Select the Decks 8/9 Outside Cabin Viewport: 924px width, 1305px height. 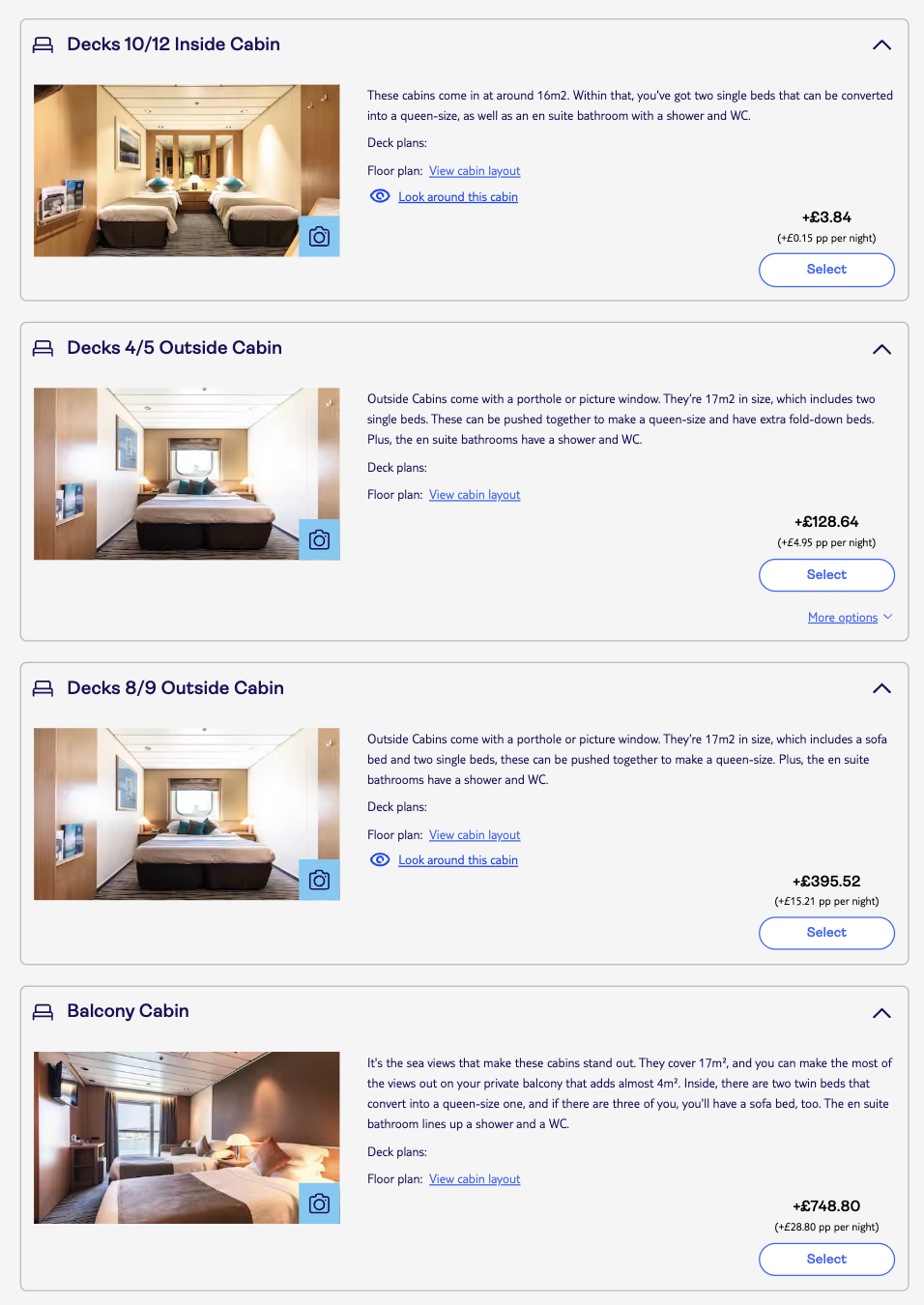(x=826, y=933)
